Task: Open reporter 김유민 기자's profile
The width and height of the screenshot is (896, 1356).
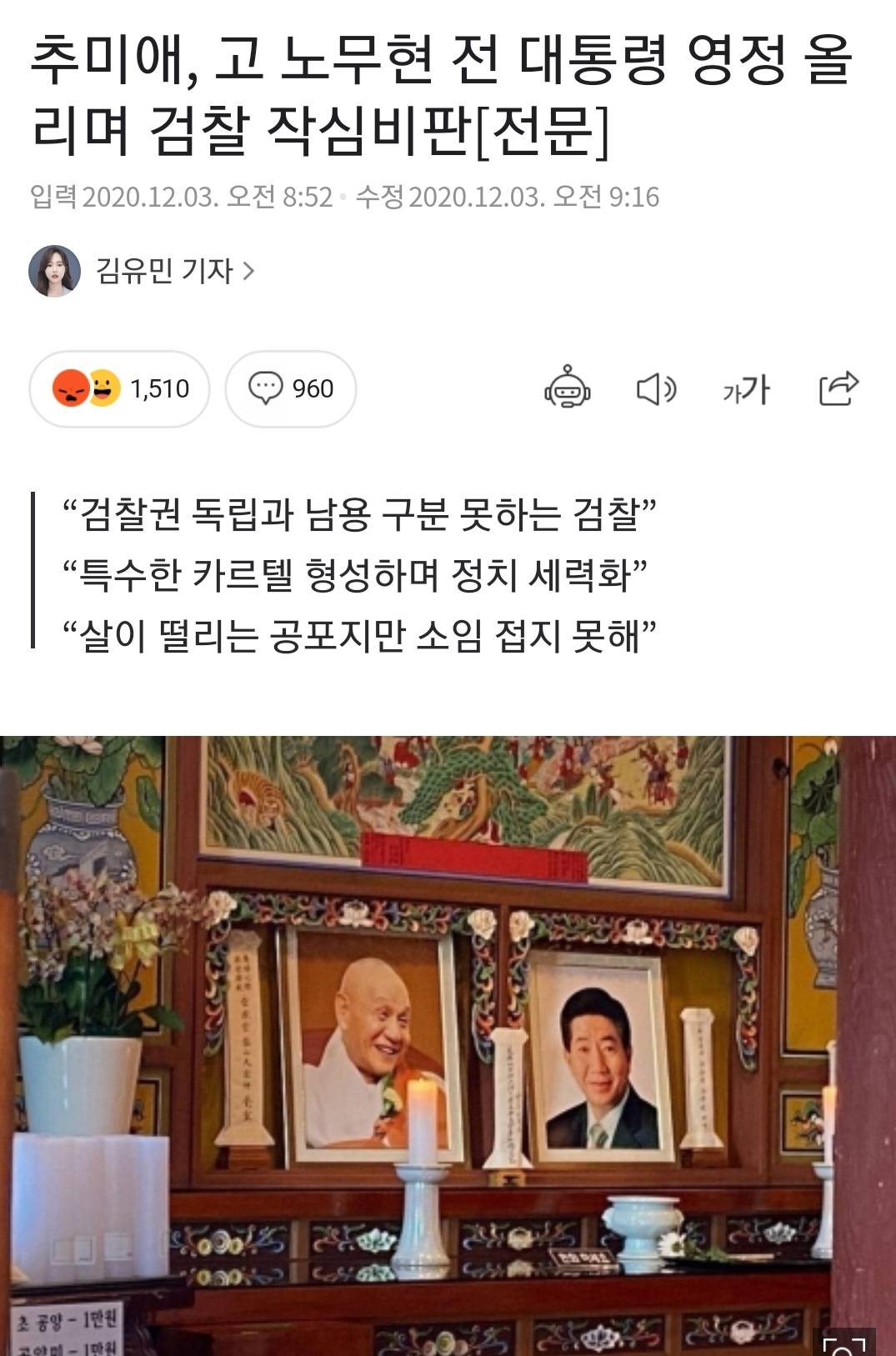Action: coord(163,271)
